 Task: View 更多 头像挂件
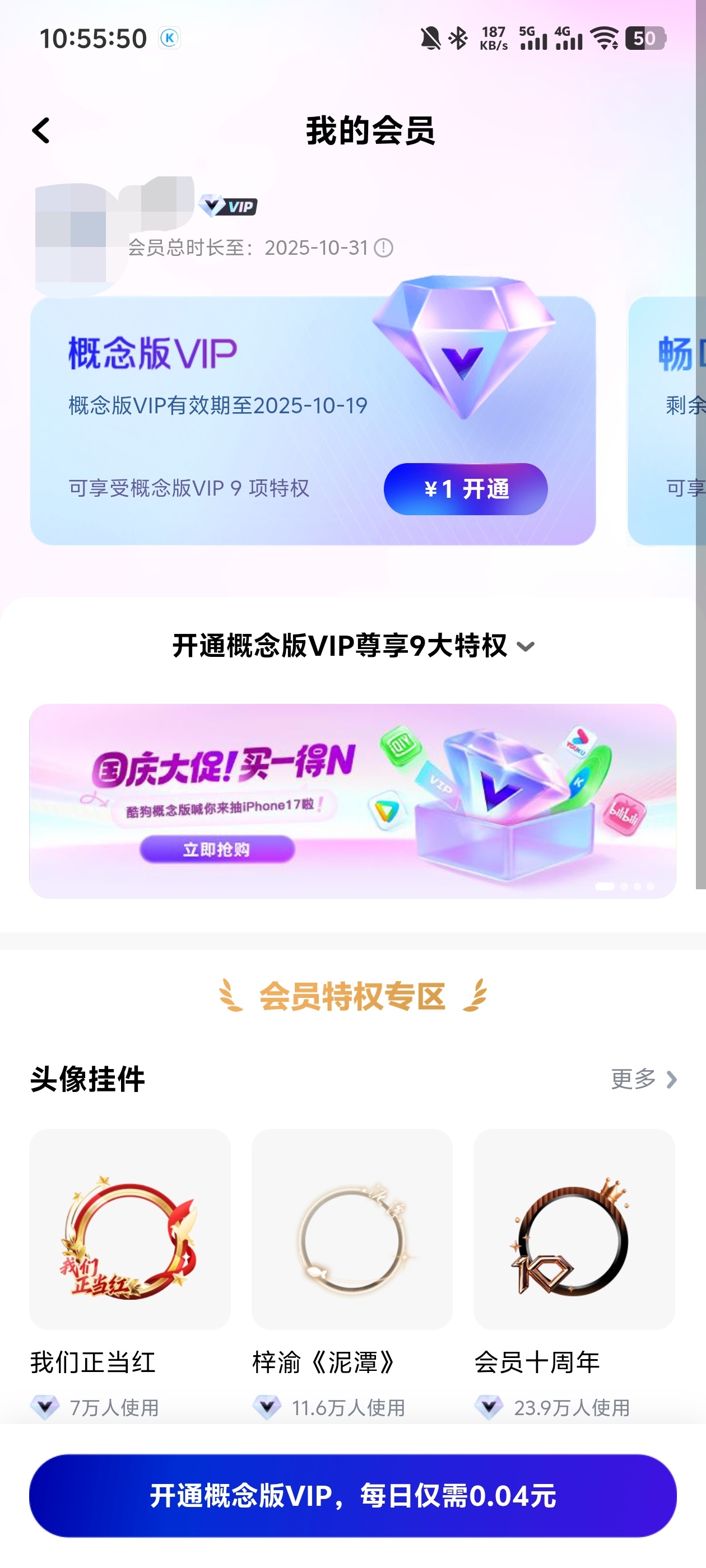tap(643, 1079)
